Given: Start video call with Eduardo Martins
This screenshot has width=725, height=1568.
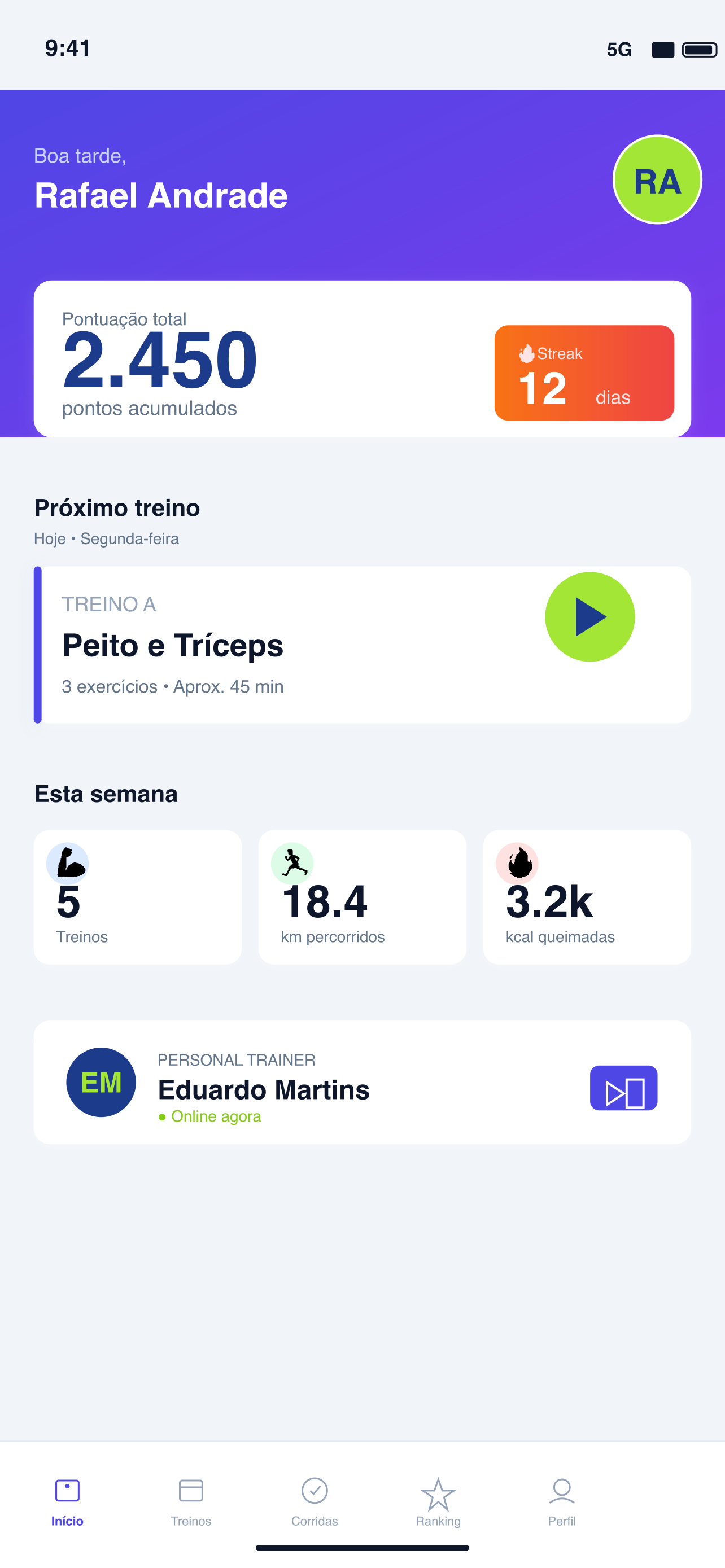Looking at the screenshot, I should click(623, 1088).
